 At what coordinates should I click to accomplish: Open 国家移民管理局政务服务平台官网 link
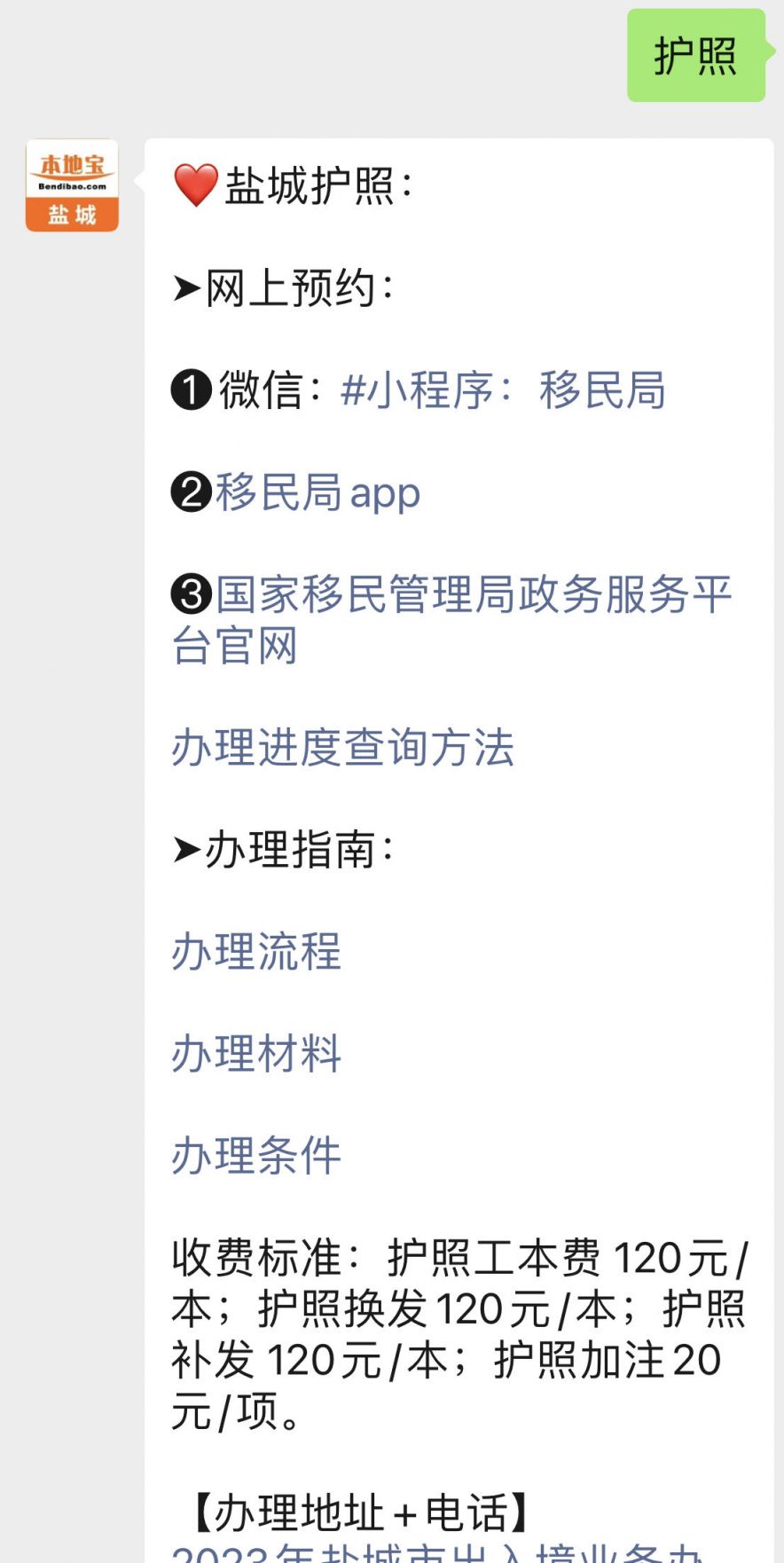[451, 619]
